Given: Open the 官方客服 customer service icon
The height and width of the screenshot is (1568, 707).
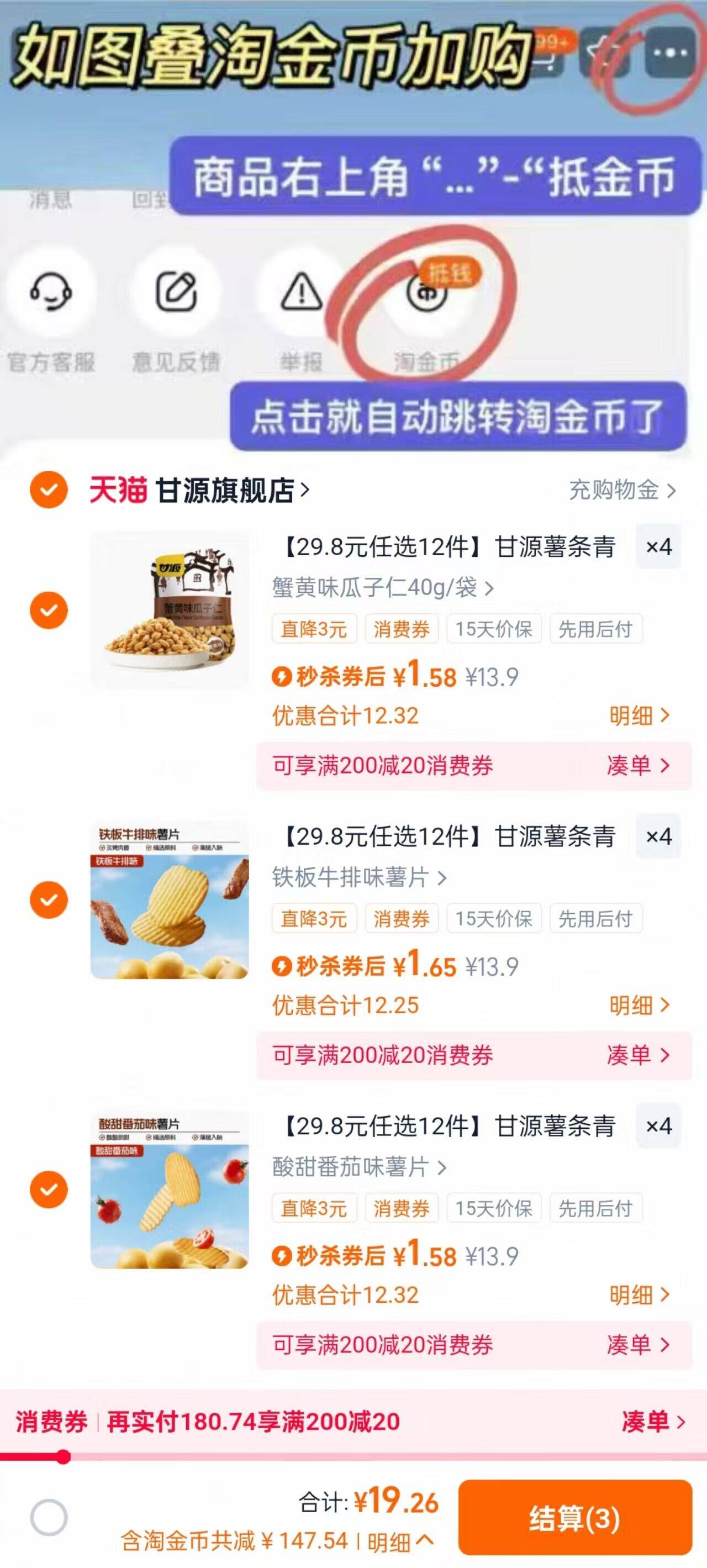Looking at the screenshot, I should 52,292.
